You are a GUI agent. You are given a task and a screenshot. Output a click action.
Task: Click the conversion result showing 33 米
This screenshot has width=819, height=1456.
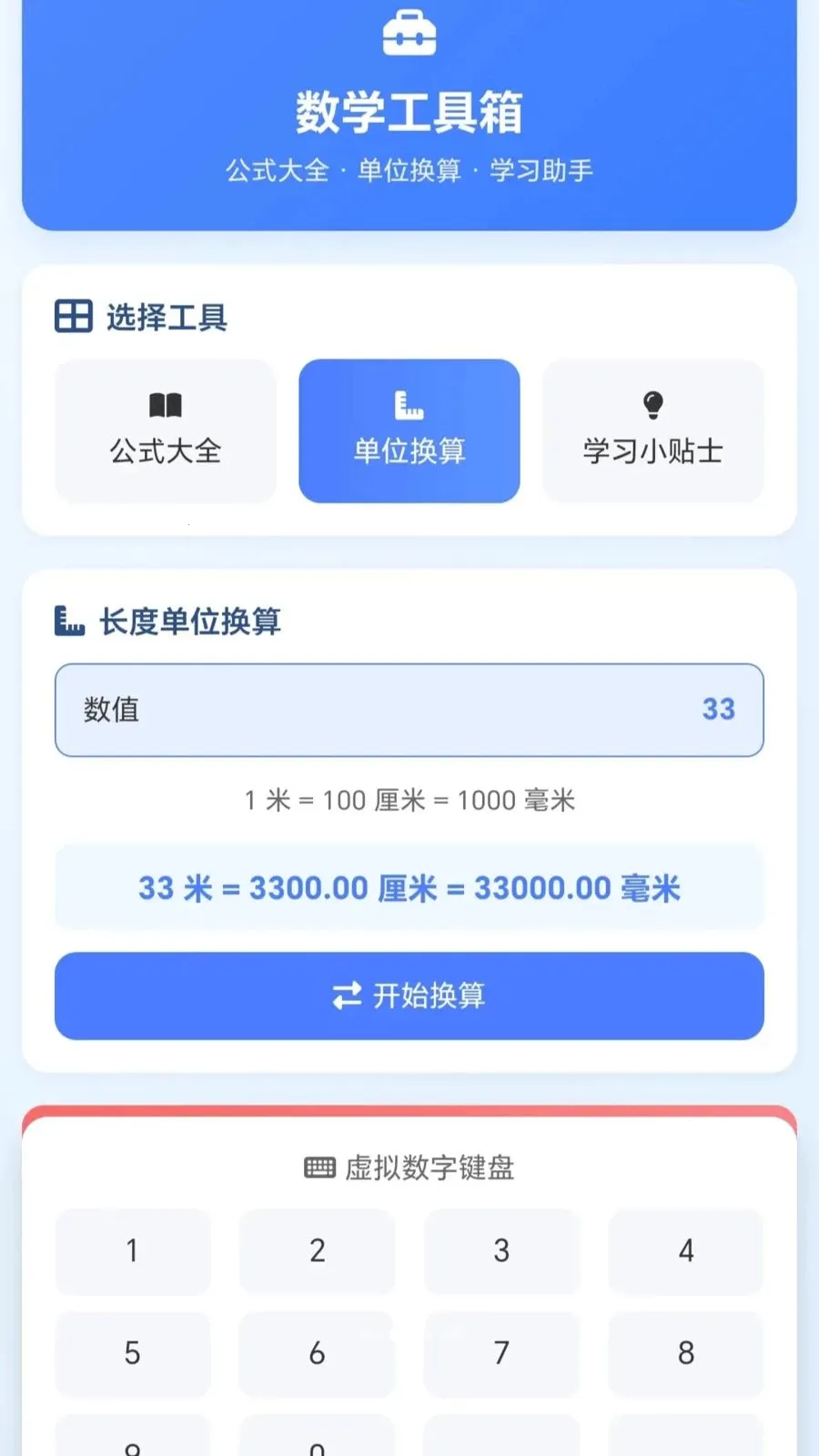pyautogui.click(x=409, y=887)
